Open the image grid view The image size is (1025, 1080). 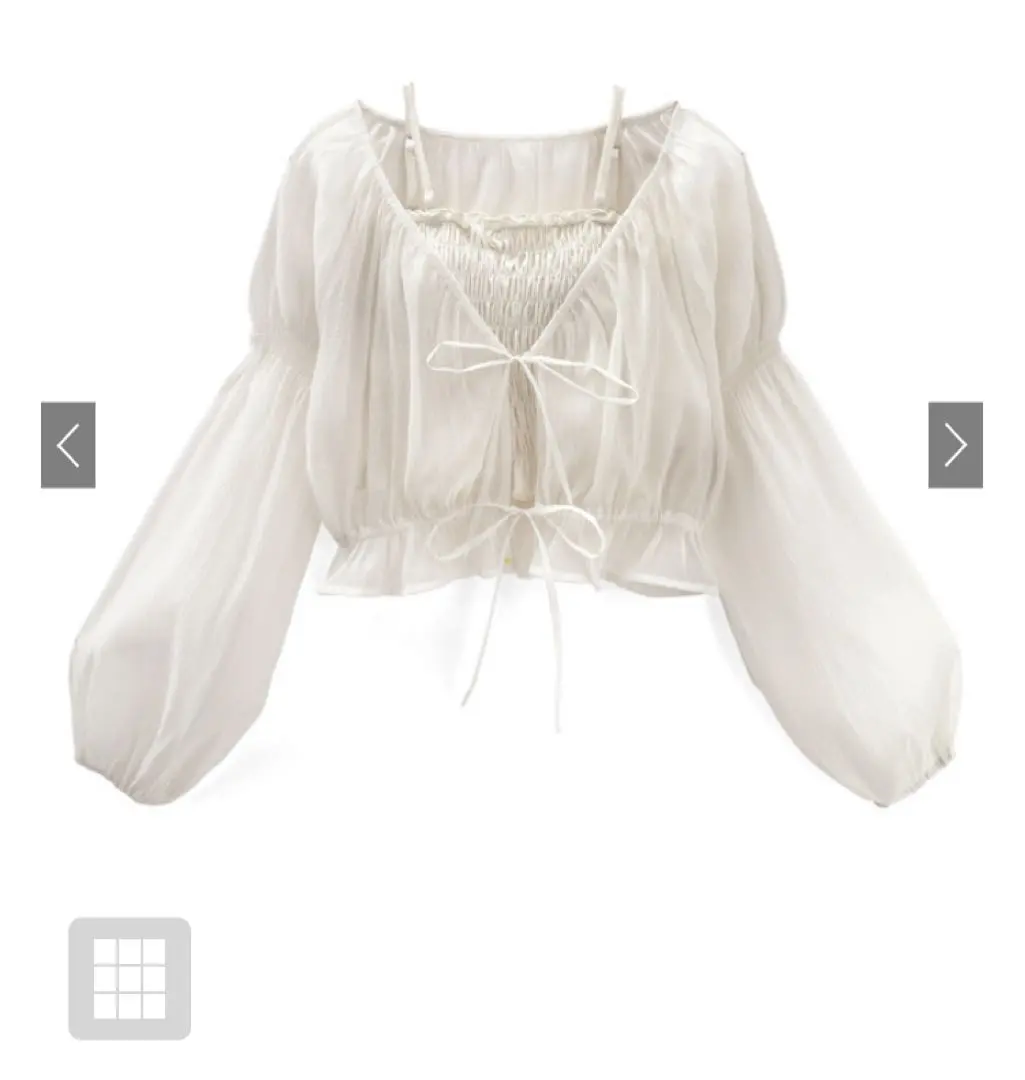click(x=129, y=978)
